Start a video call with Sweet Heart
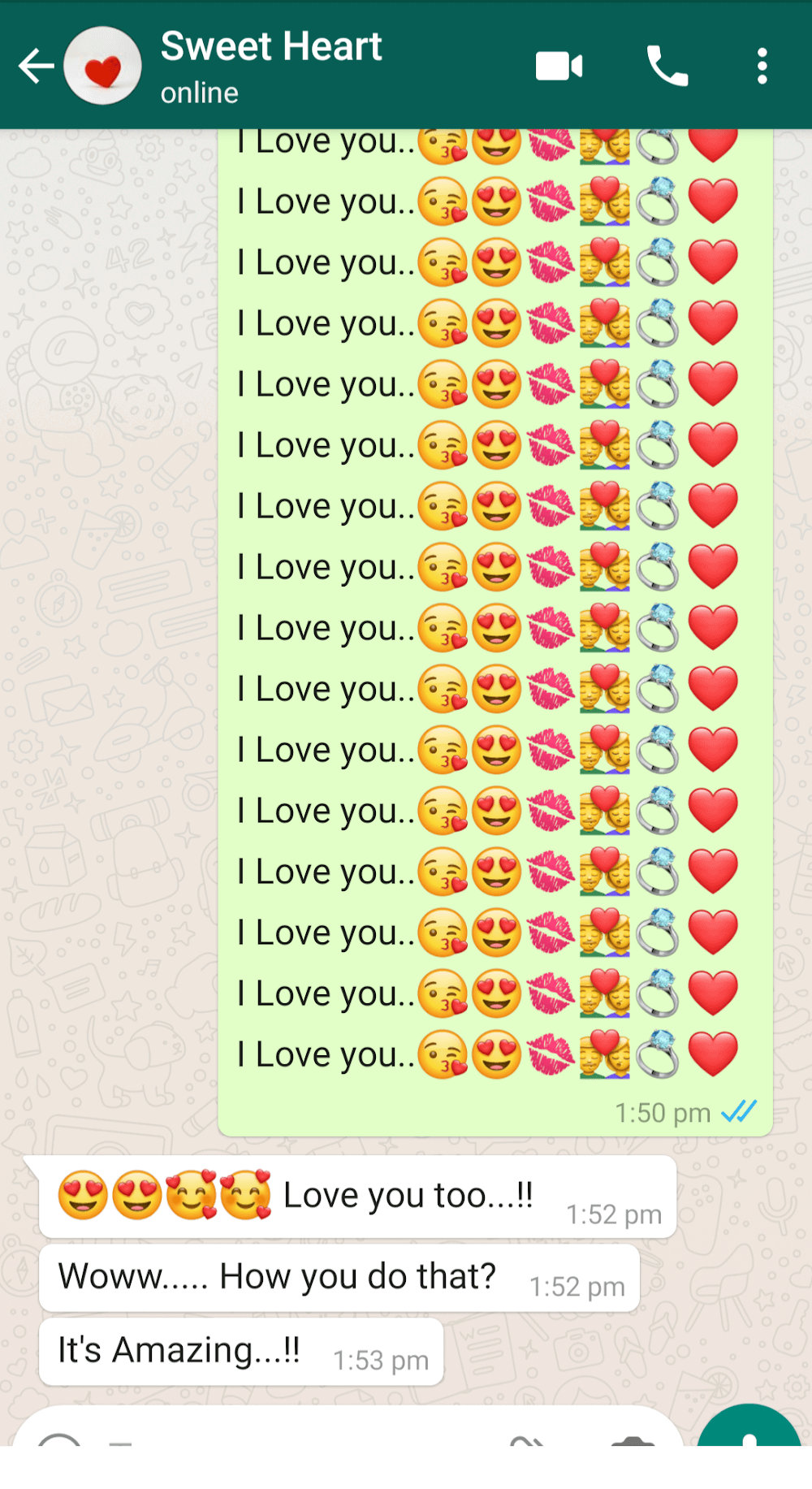Viewport: 812px width, 1489px height. coord(559,67)
